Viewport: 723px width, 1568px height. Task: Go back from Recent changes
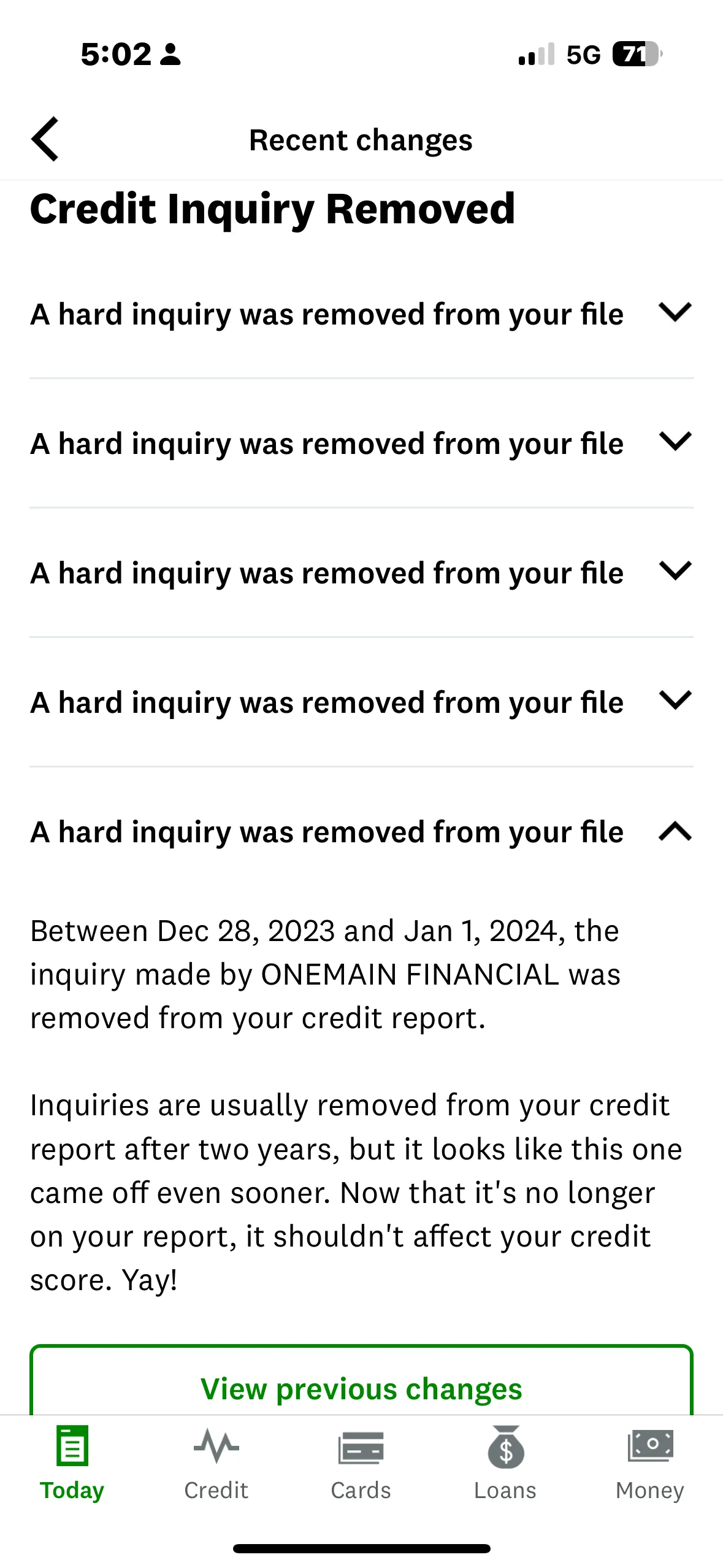point(45,139)
